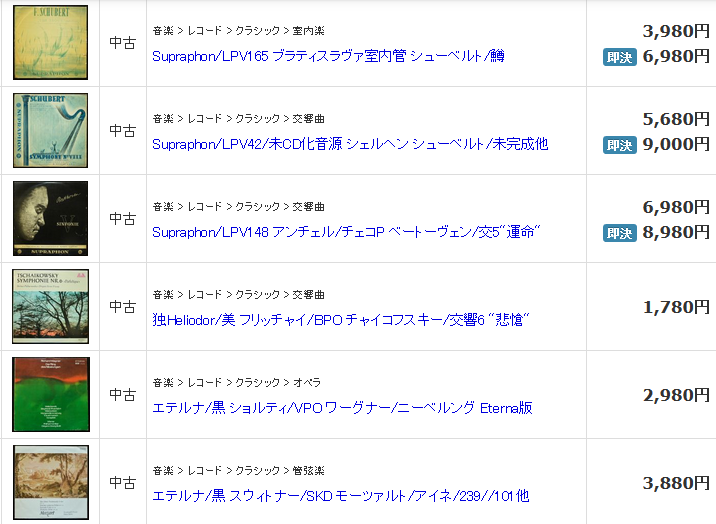
Task: Open the Supraphon/LPV42 Scherchen Schubert listing
Action: tap(350, 144)
